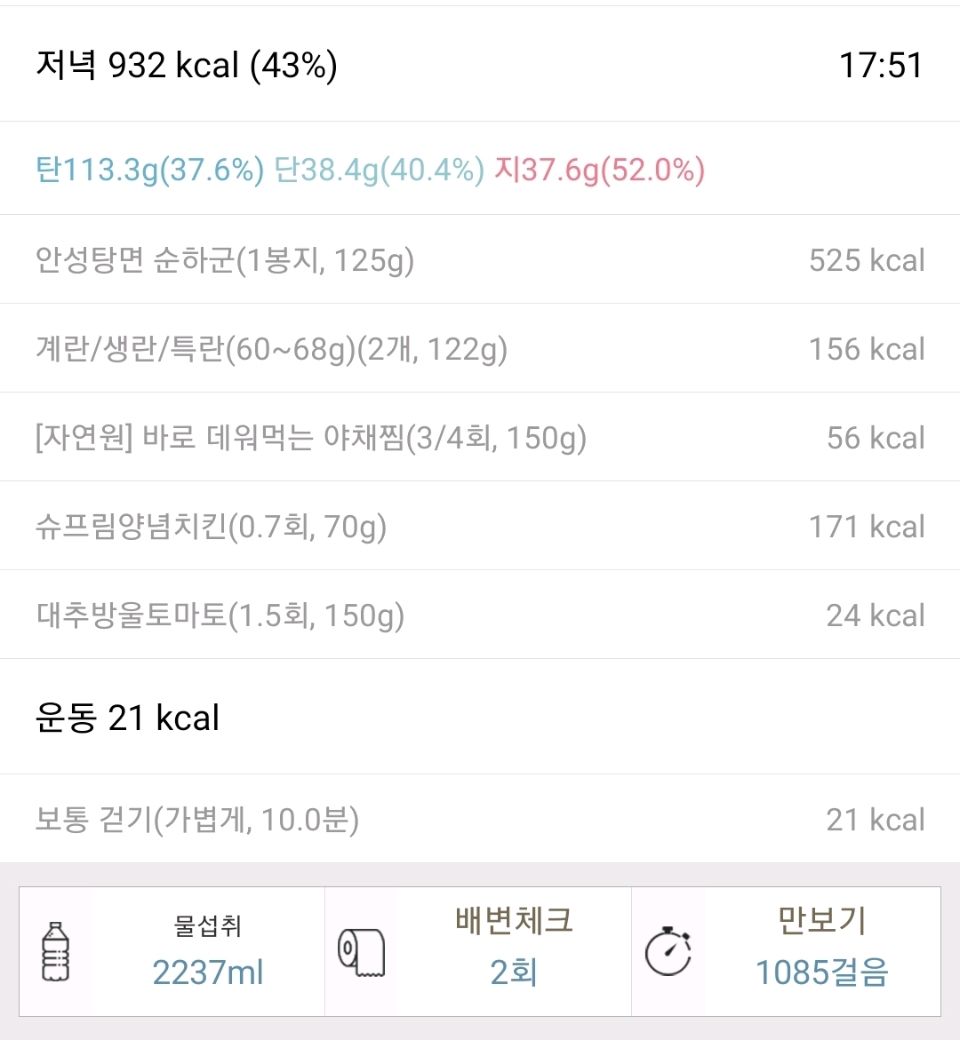Viewport: 960px width, 1040px height.
Task: Open the 만보기 step counter
Action: tap(786, 951)
